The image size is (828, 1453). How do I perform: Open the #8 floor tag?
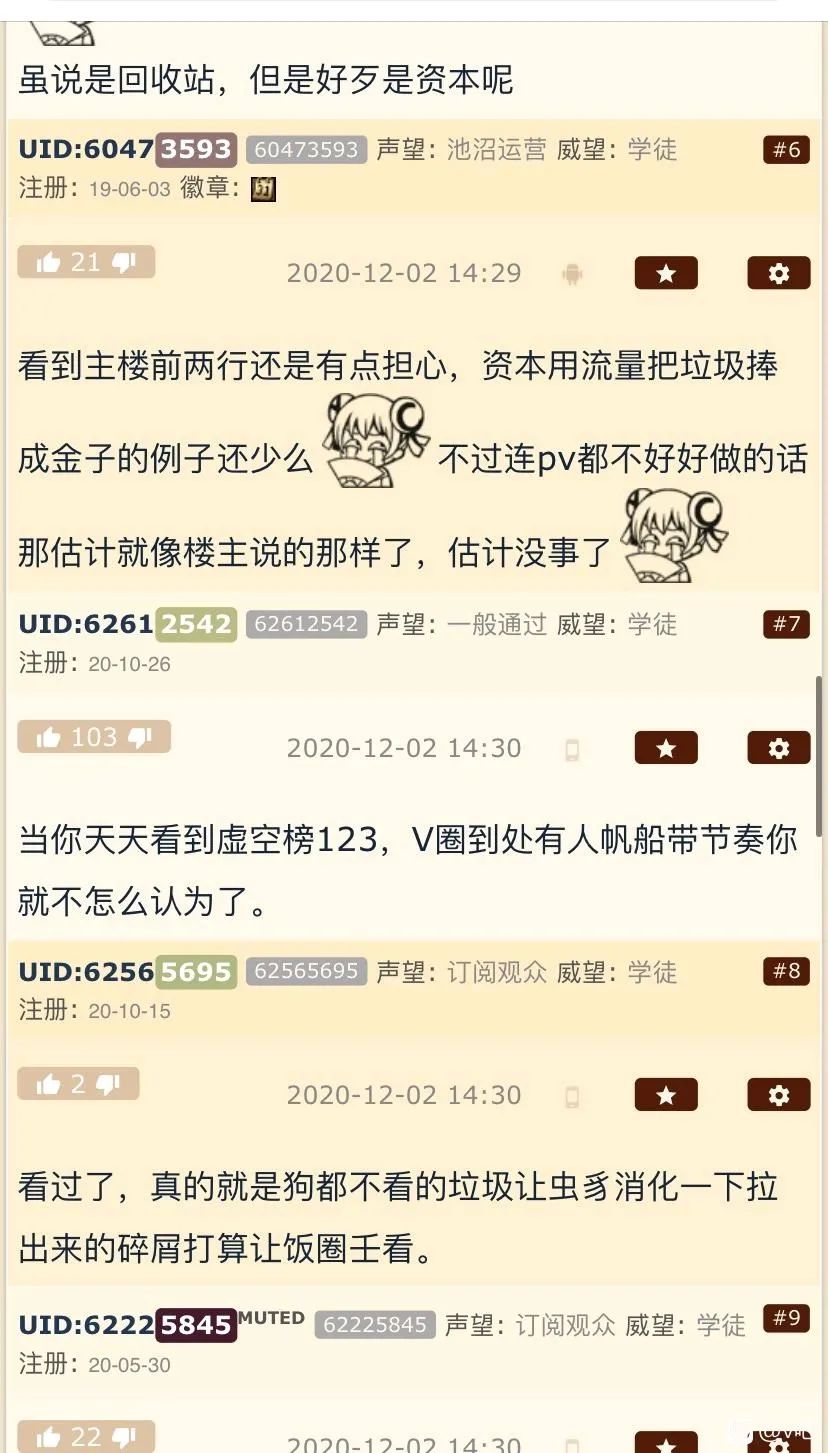click(x=787, y=971)
